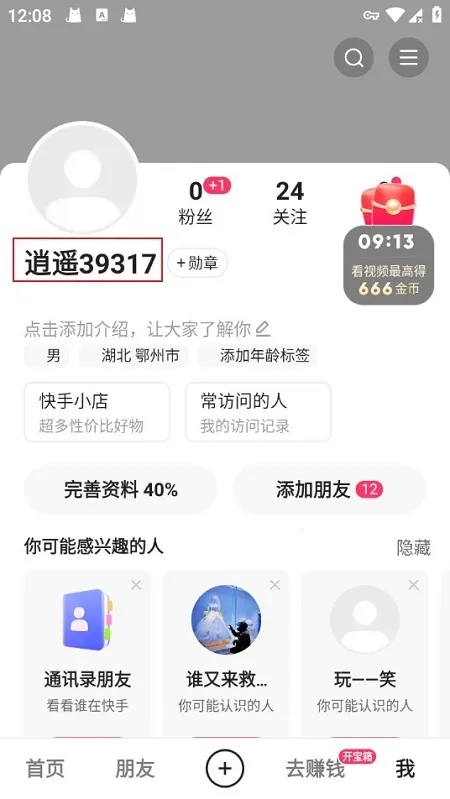Open 常访问的人 visit records

pyautogui.click(x=258, y=412)
